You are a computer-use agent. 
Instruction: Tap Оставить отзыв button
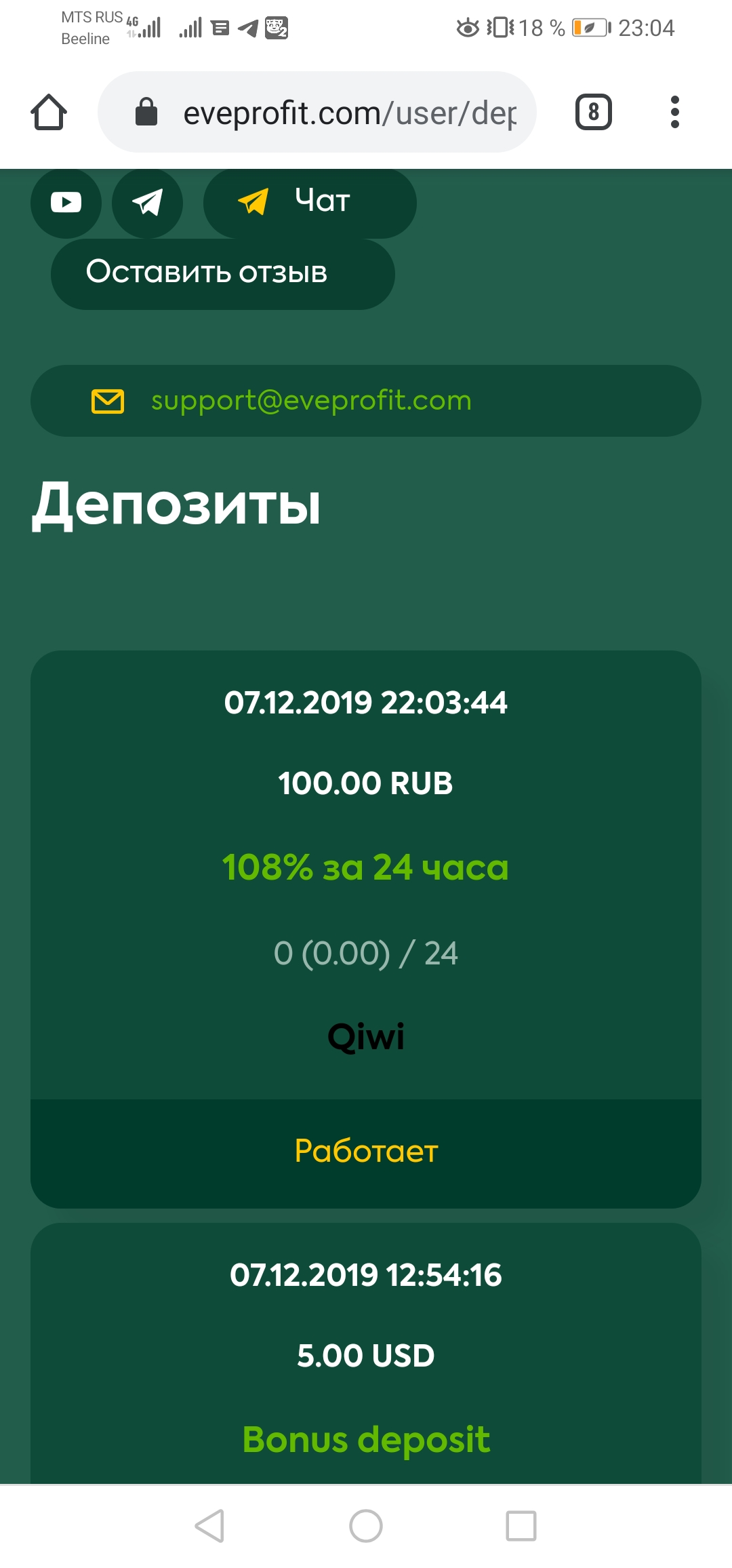click(x=223, y=274)
